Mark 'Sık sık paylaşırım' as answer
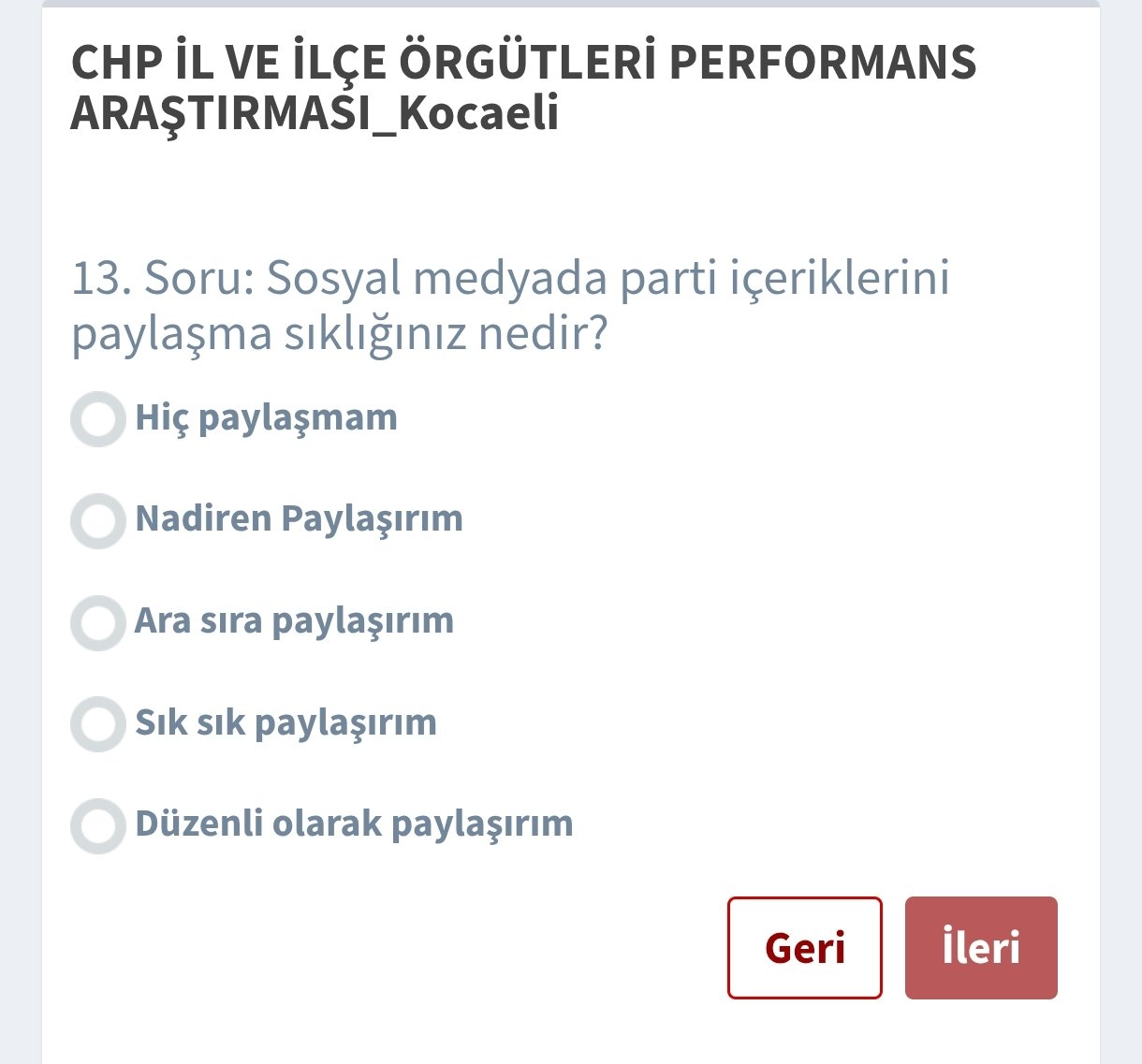Viewport: 1142px width, 1064px height. (98, 724)
